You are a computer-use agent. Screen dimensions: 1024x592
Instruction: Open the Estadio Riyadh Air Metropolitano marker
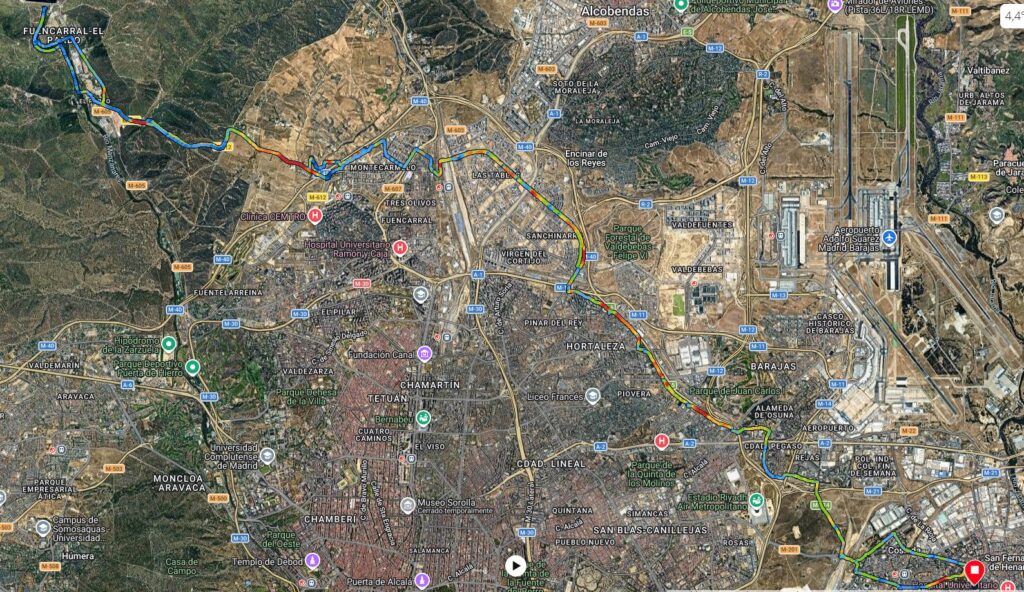(x=757, y=500)
